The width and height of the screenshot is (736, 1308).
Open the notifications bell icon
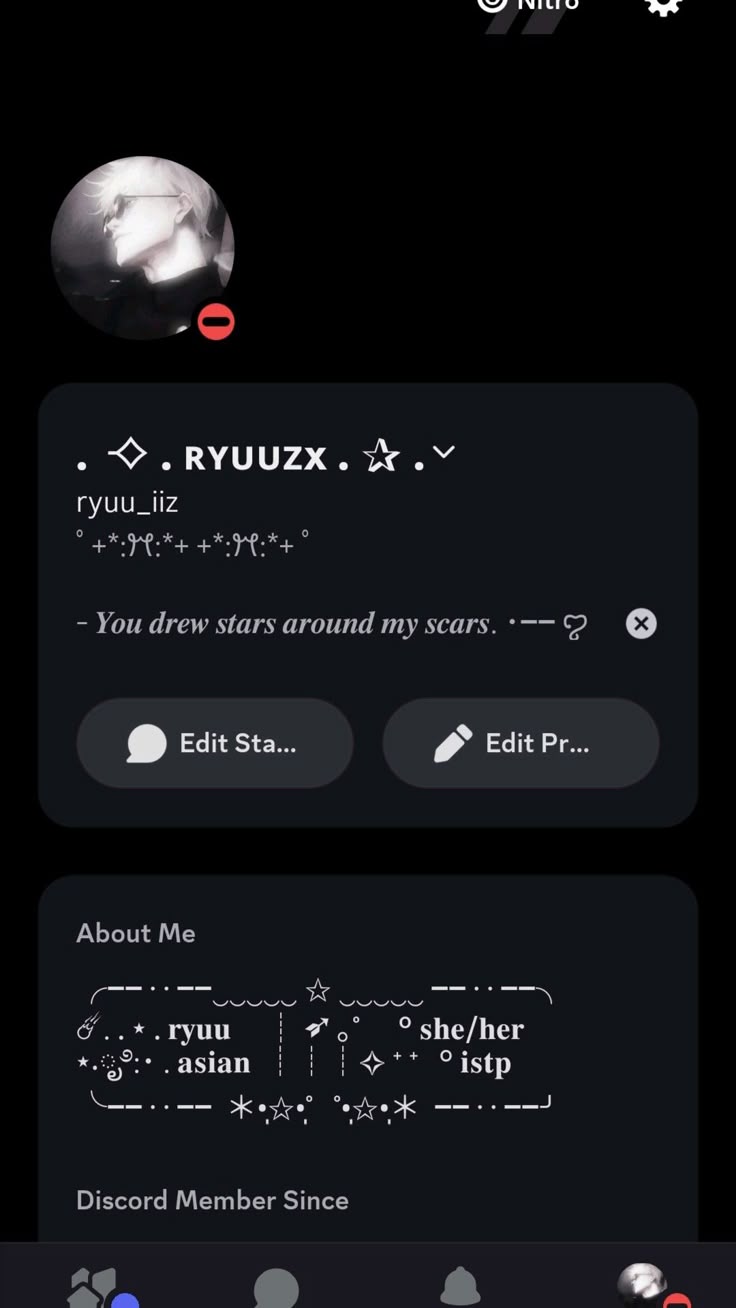click(460, 1285)
